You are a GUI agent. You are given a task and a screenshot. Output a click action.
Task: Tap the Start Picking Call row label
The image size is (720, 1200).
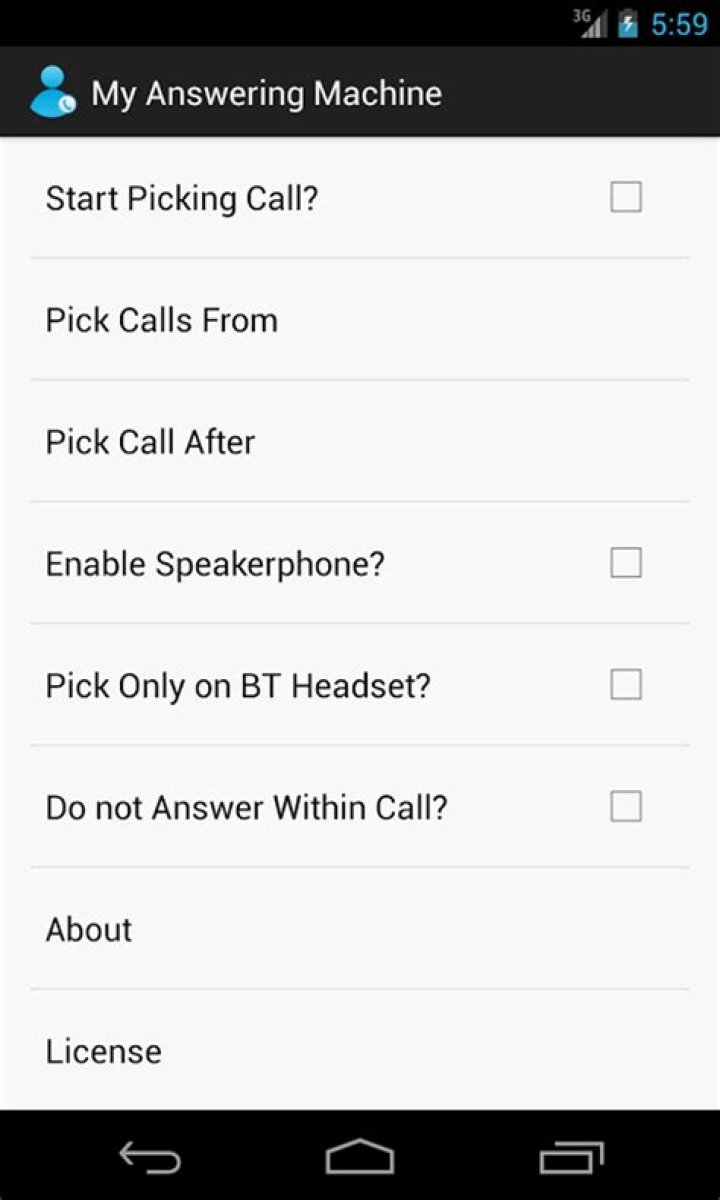coord(182,198)
